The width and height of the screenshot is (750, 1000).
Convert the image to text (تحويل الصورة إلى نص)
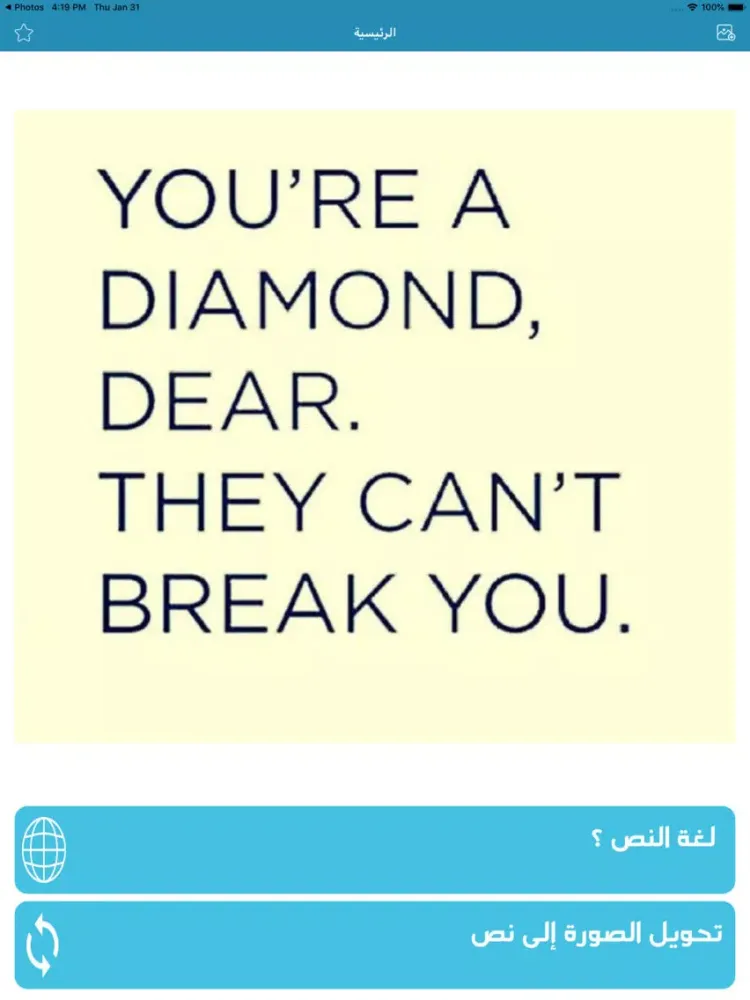pyautogui.click(x=375, y=944)
